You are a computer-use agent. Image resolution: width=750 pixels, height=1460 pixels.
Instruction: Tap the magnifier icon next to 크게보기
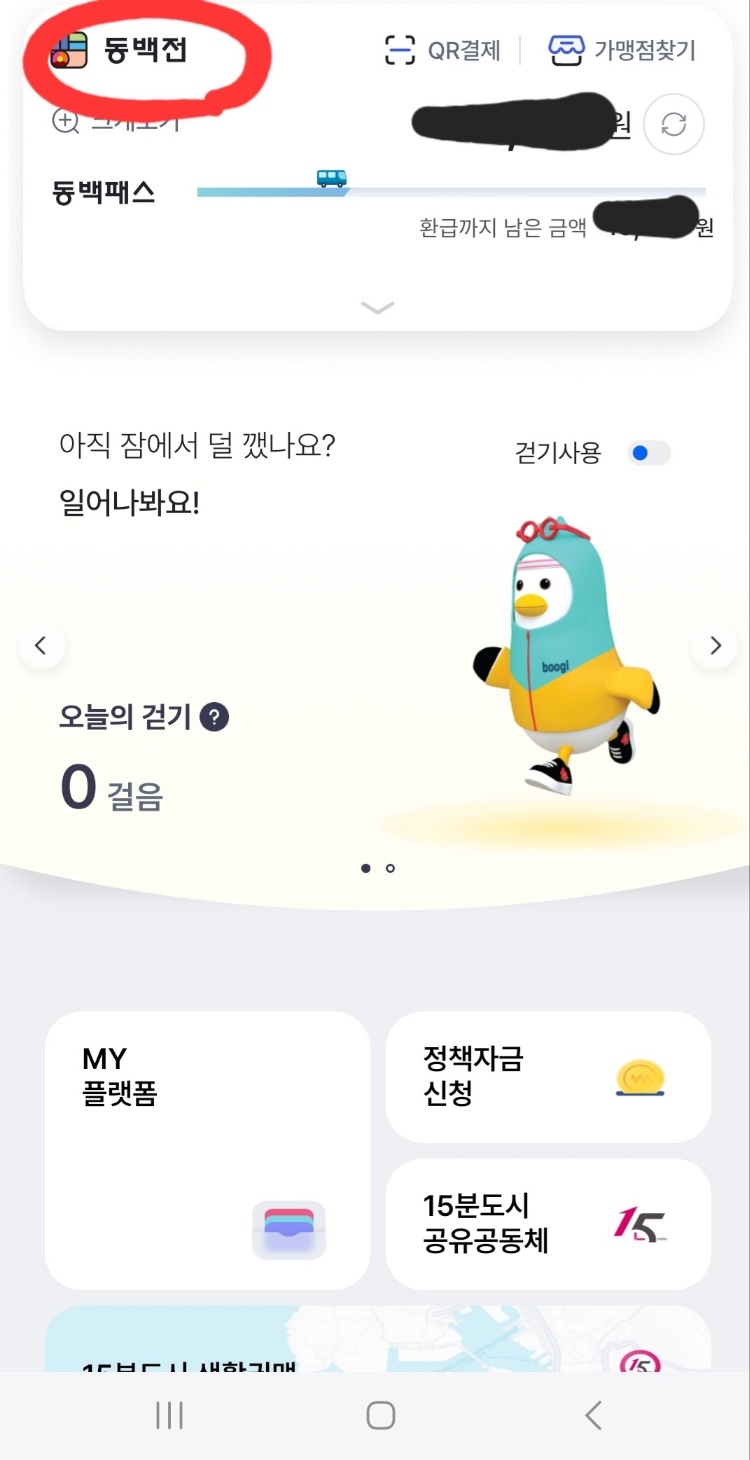pos(64,120)
